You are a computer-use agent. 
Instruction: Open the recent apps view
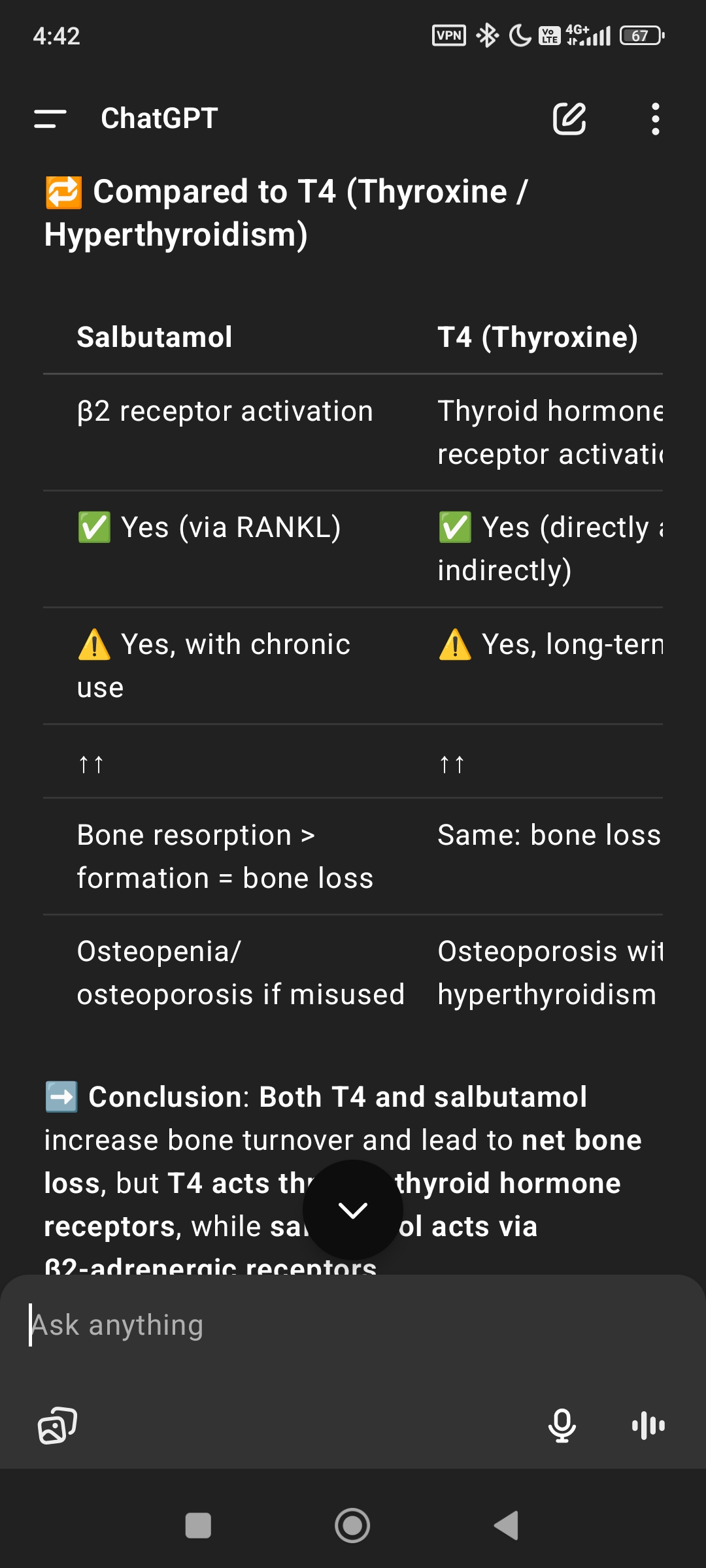pos(198,1526)
